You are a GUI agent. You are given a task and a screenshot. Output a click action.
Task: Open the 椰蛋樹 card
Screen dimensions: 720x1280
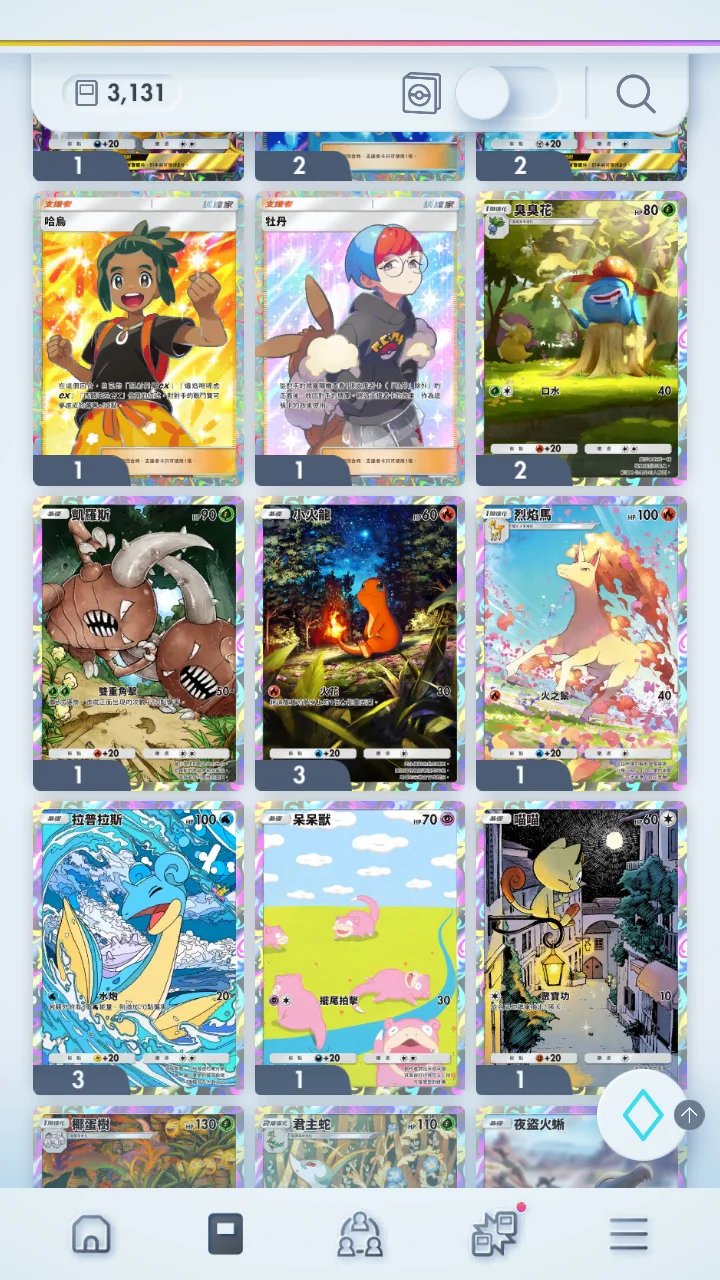(x=139, y=1147)
